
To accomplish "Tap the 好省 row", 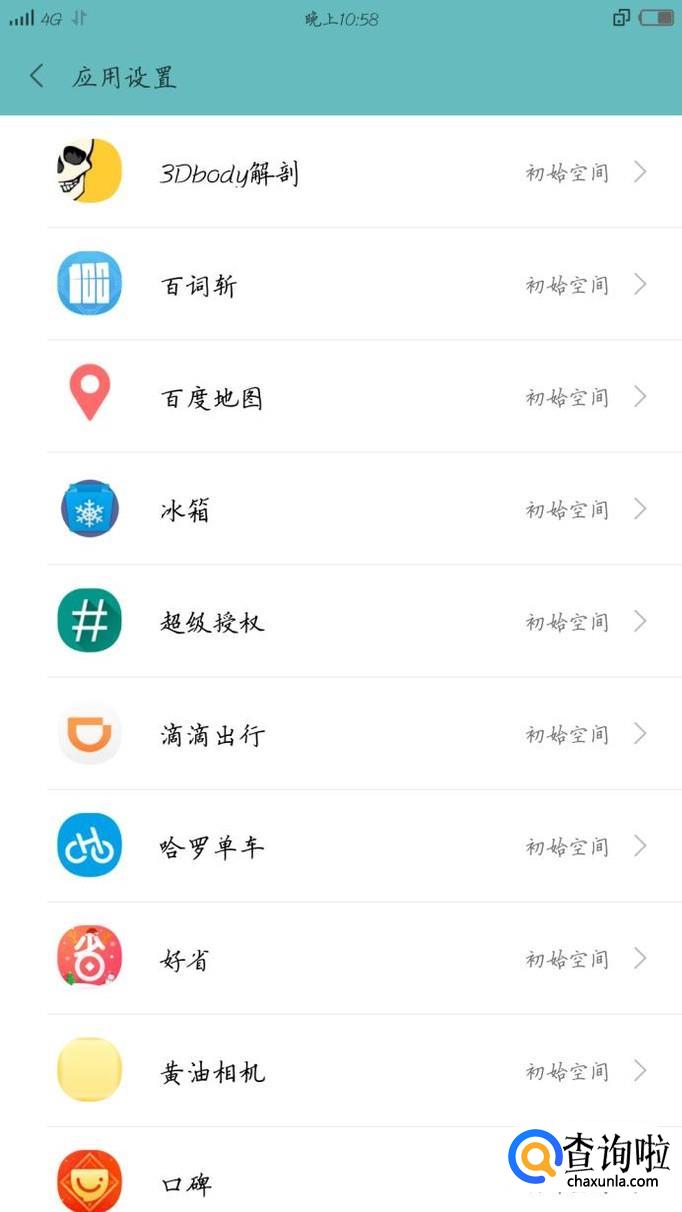I will coord(340,960).
